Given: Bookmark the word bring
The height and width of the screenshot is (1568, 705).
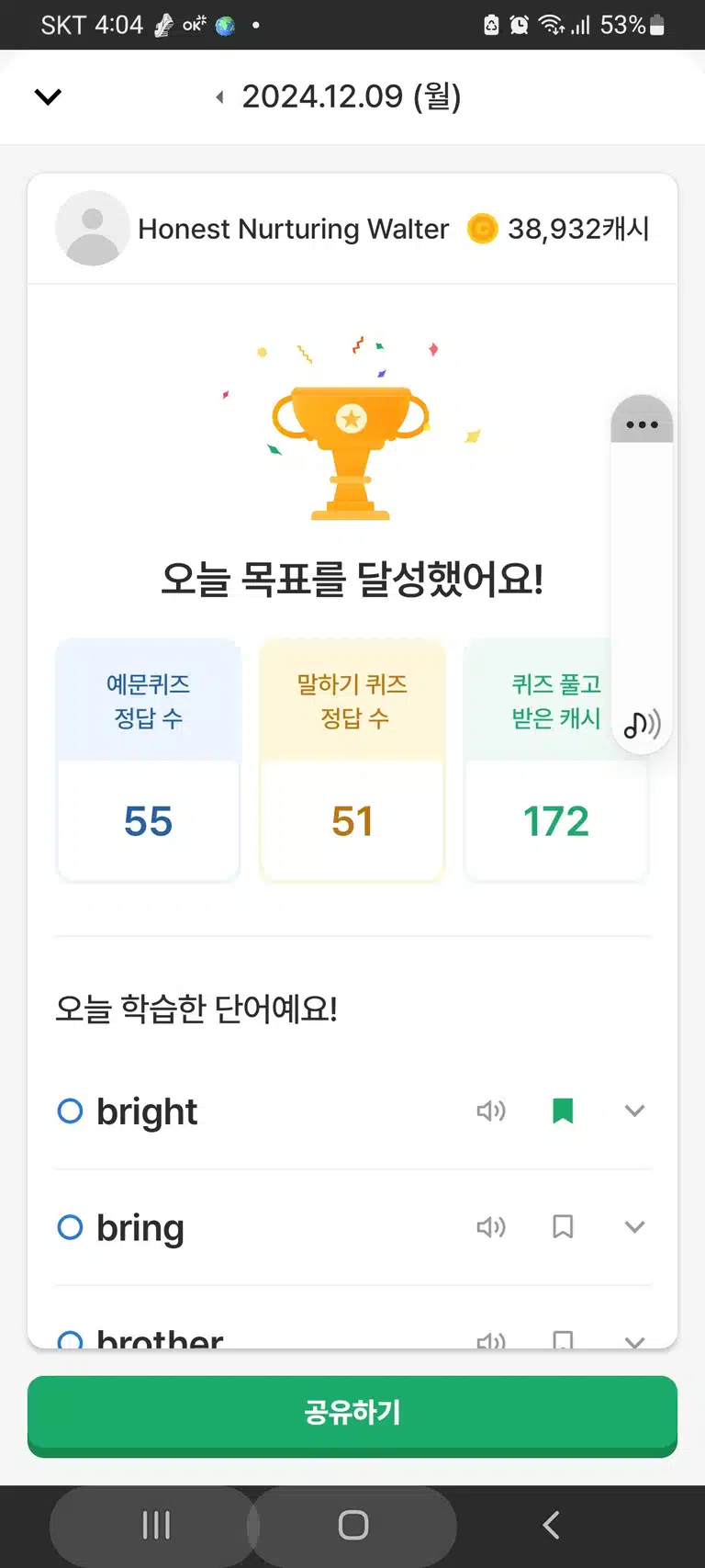Looking at the screenshot, I should tap(563, 1227).
